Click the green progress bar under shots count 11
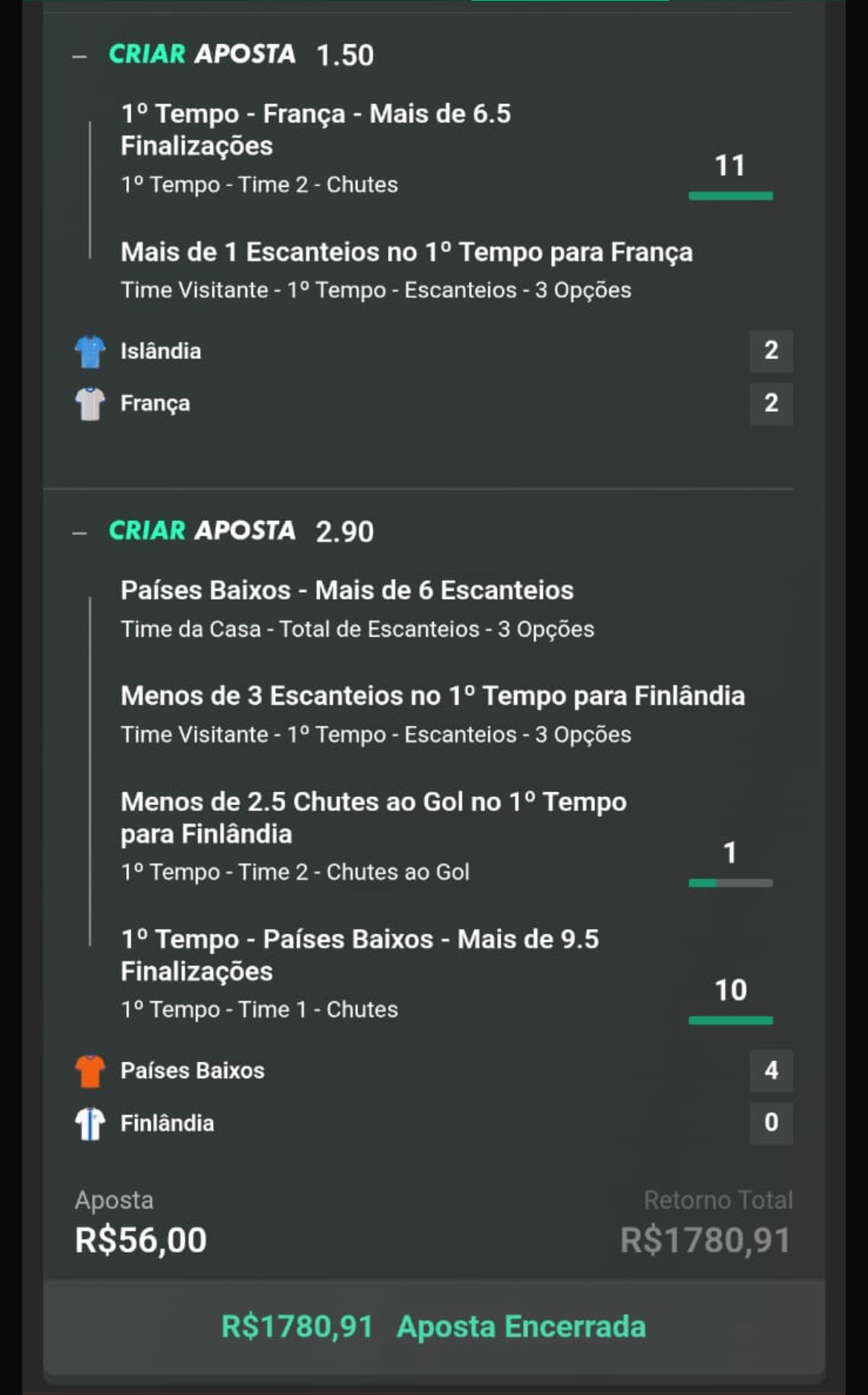Viewport: 868px width, 1395px height. pos(731,196)
